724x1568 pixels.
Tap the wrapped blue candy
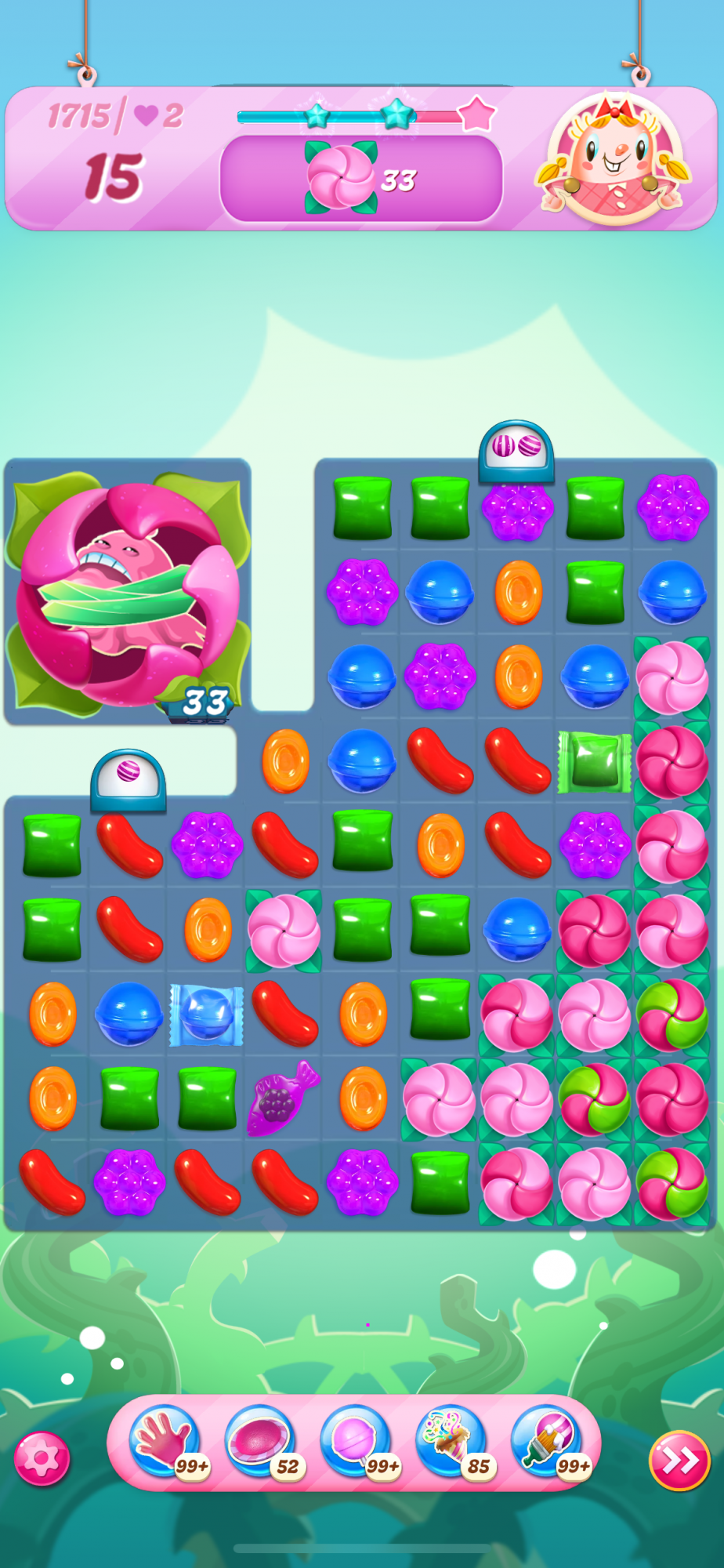pos(207,1014)
